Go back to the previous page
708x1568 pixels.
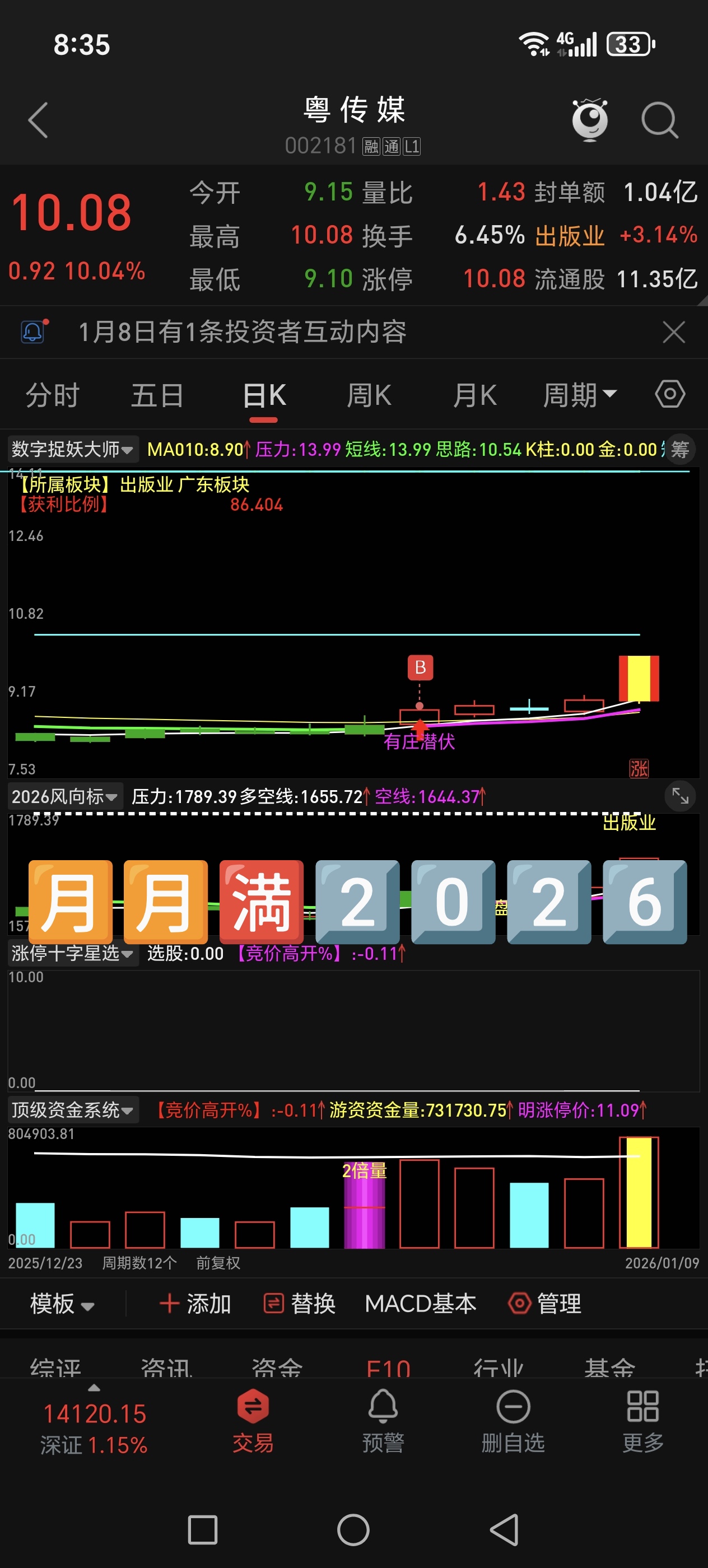coord(38,120)
